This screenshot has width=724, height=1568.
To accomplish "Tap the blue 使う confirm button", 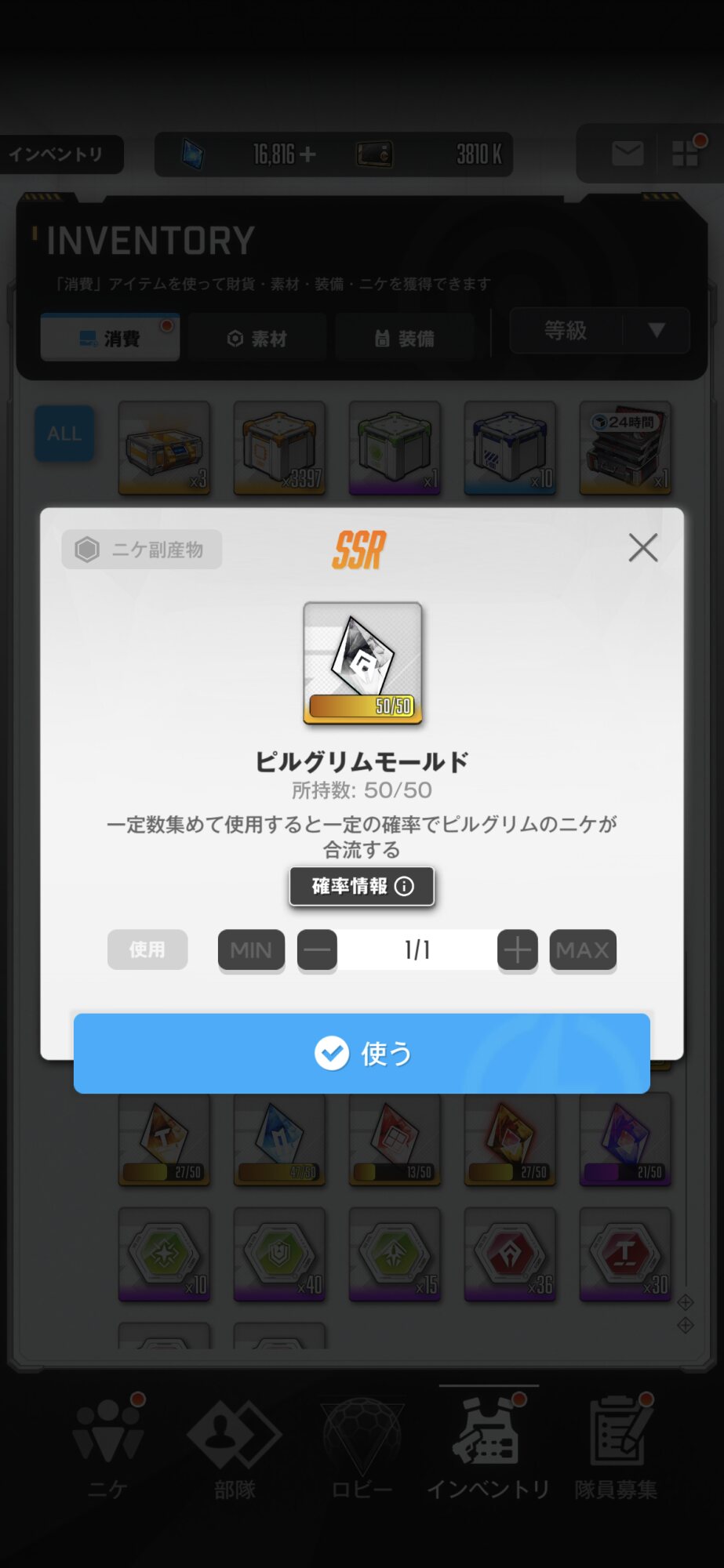I will click(362, 1053).
